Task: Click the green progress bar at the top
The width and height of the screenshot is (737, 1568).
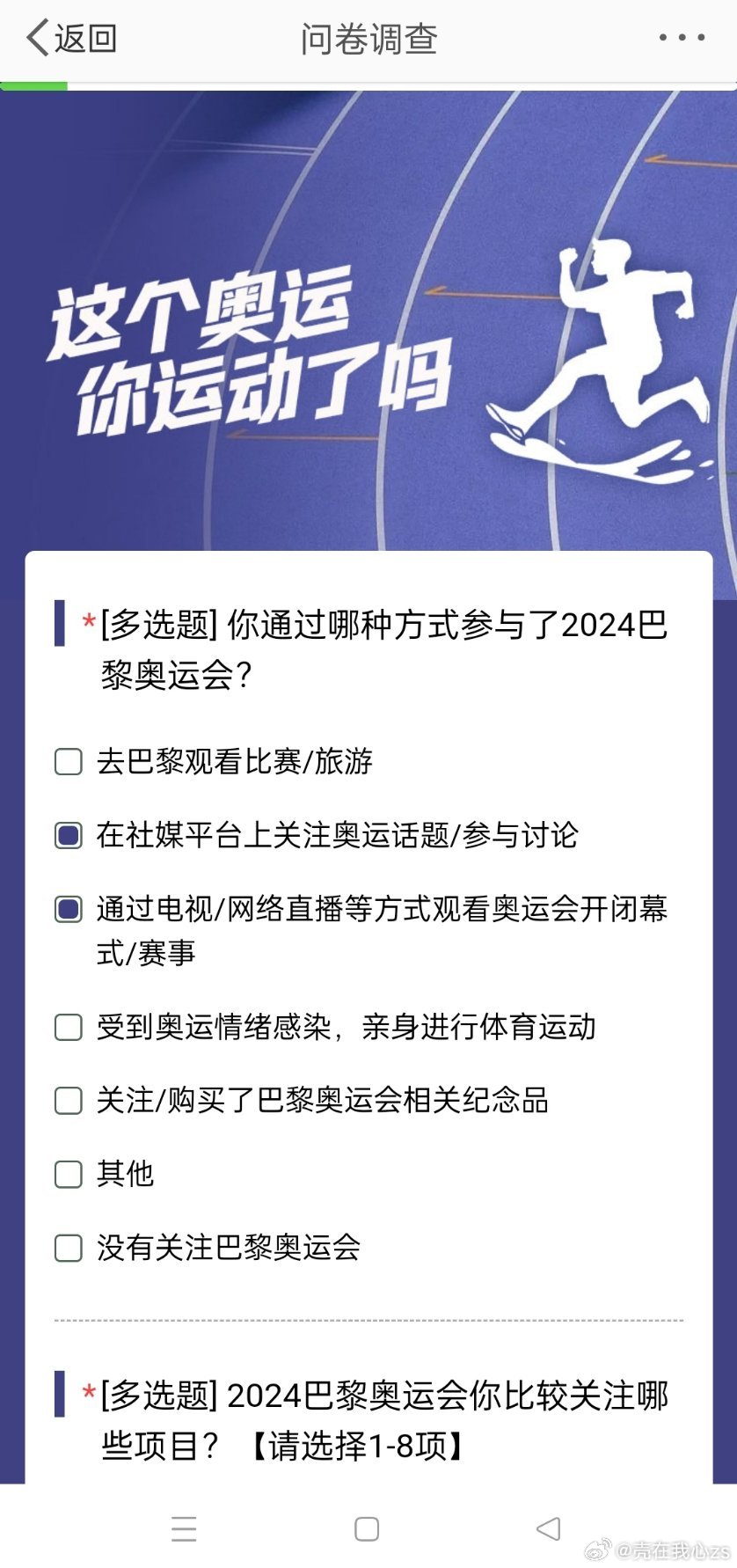Action: (x=35, y=84)
